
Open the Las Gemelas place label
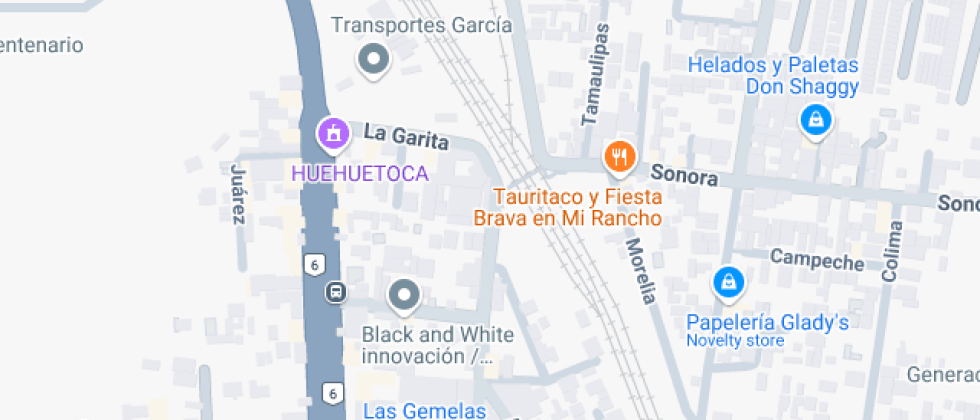click(424, 411)
